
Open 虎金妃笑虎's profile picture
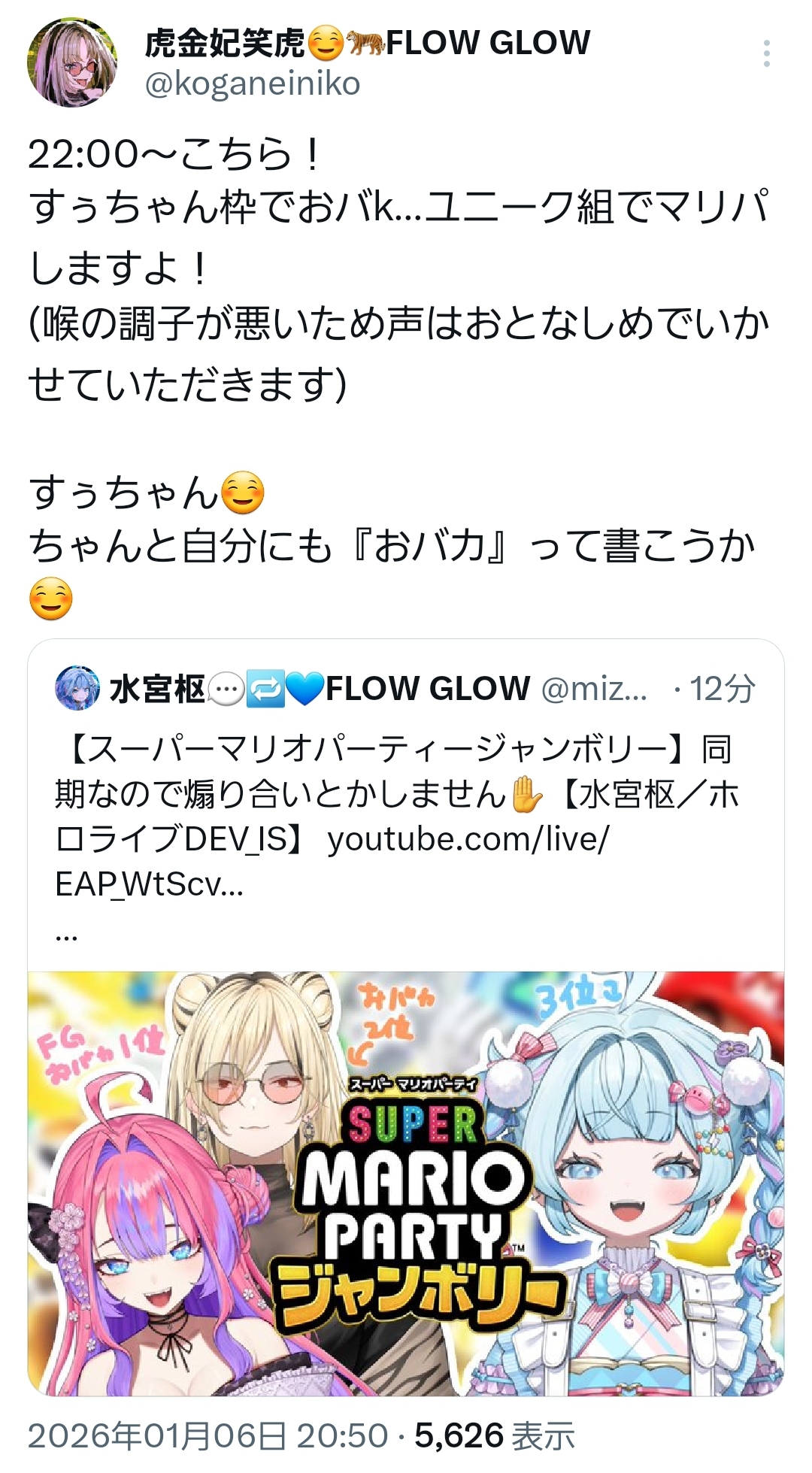point(72,63)
